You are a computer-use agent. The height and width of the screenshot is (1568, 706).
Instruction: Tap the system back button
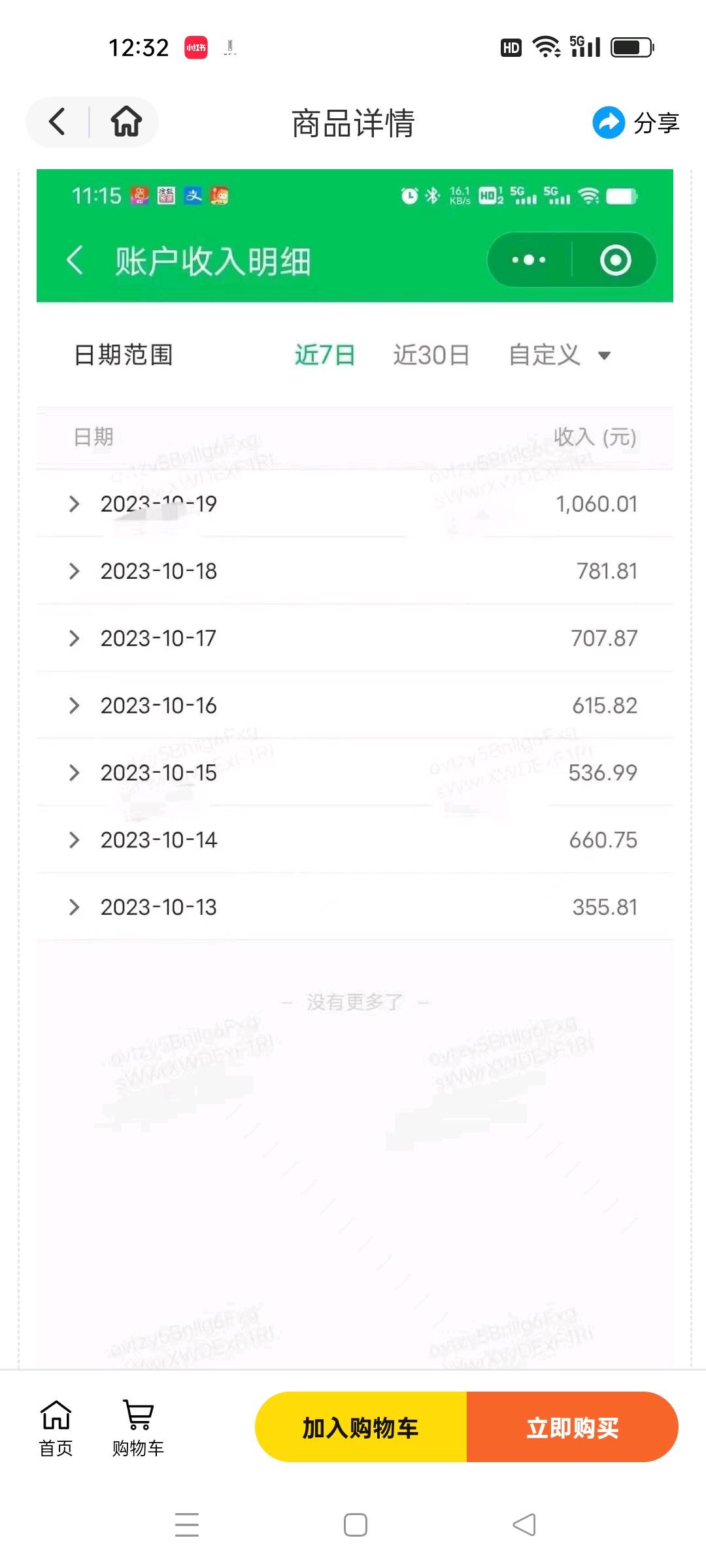pyautogui.click(x=524, y=1525)
